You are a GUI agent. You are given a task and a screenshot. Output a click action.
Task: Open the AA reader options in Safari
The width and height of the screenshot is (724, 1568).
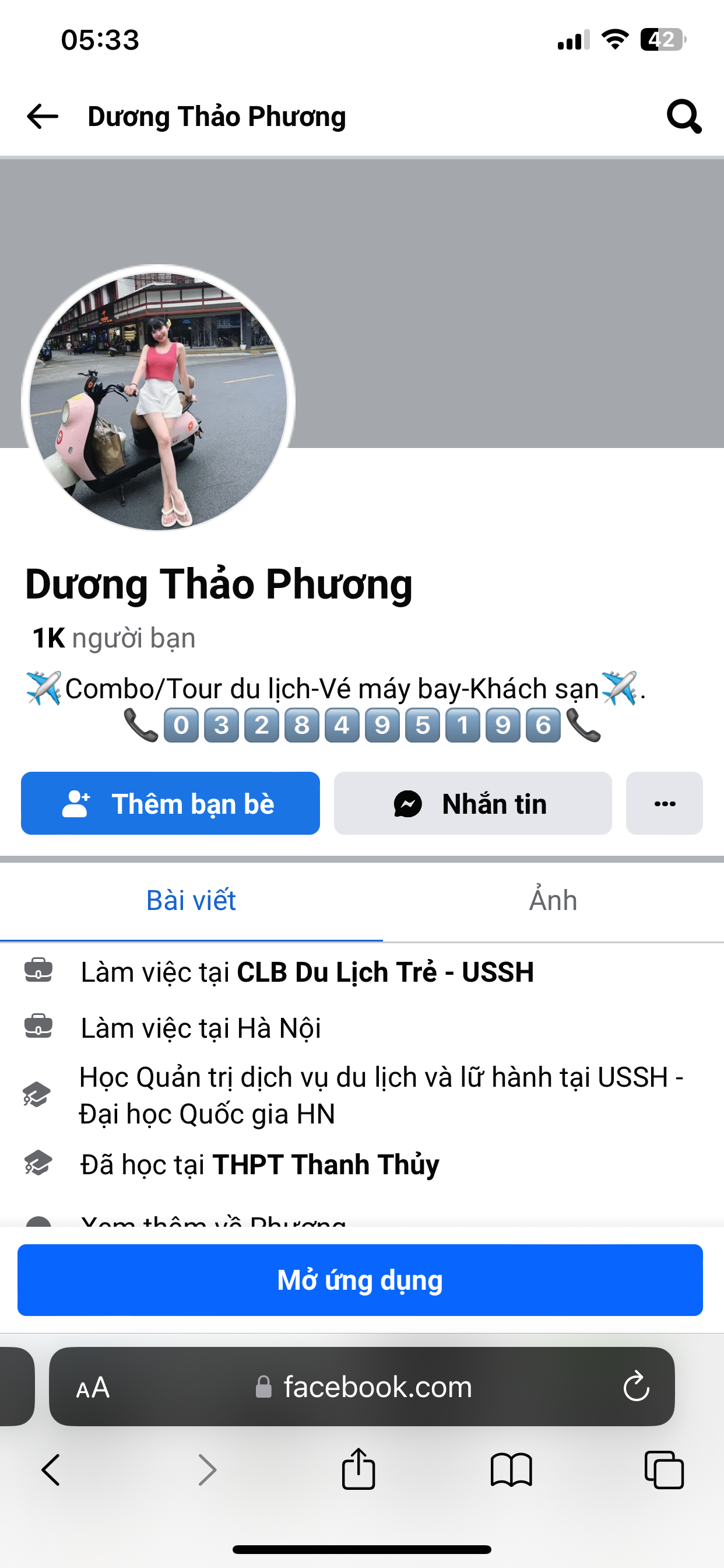[x=93, y=1388]
